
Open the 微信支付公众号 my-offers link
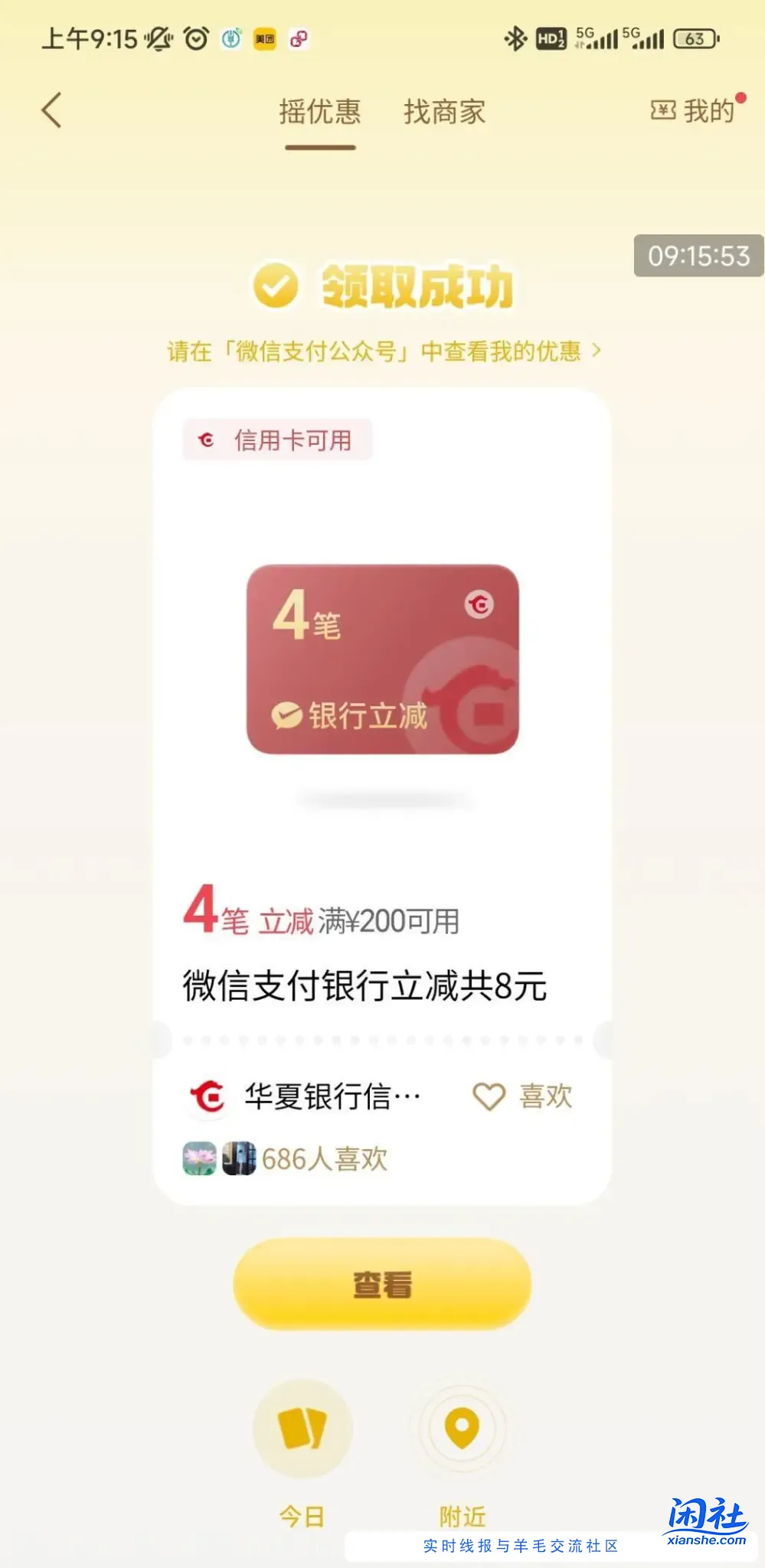pyautogui.click(x=383, y=351)
